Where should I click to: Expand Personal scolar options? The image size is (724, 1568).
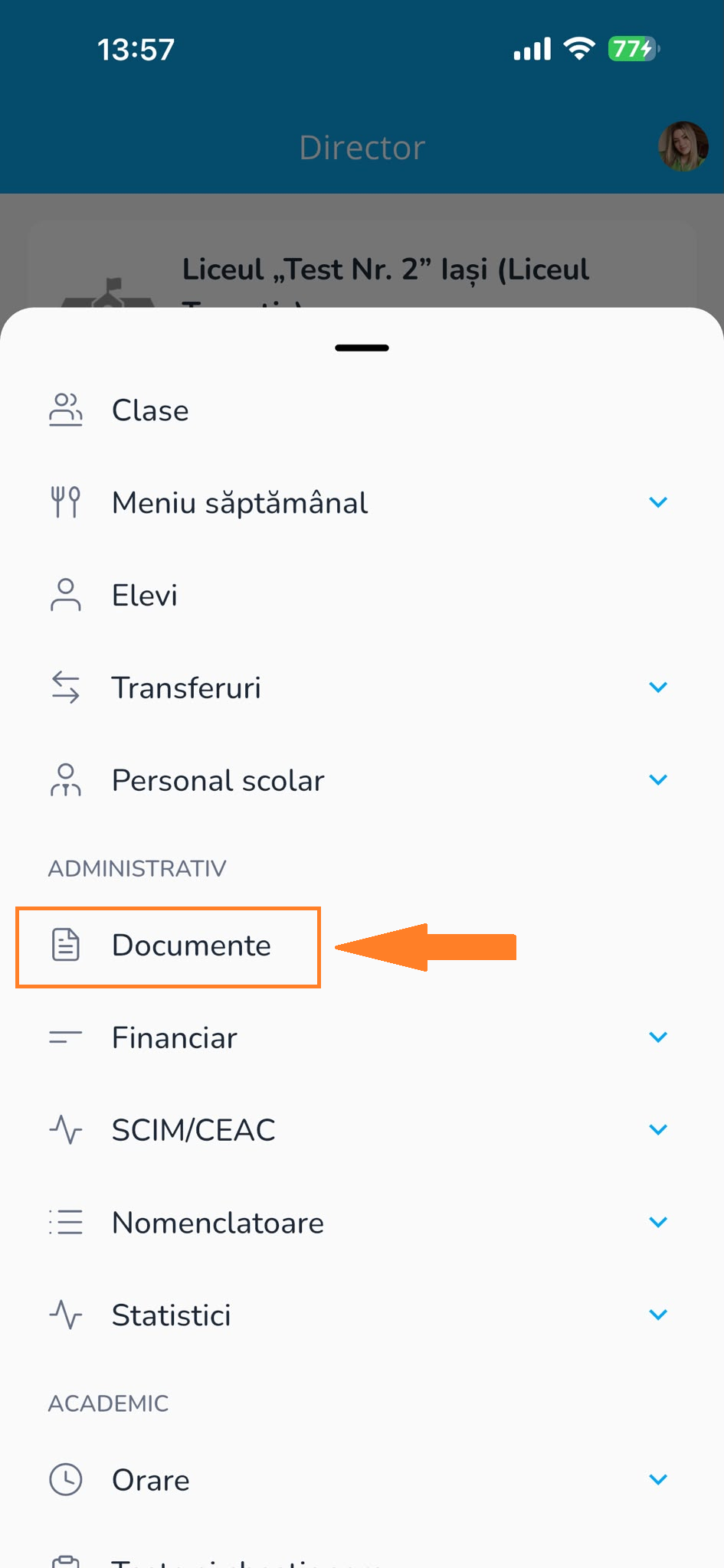(362, 780)
